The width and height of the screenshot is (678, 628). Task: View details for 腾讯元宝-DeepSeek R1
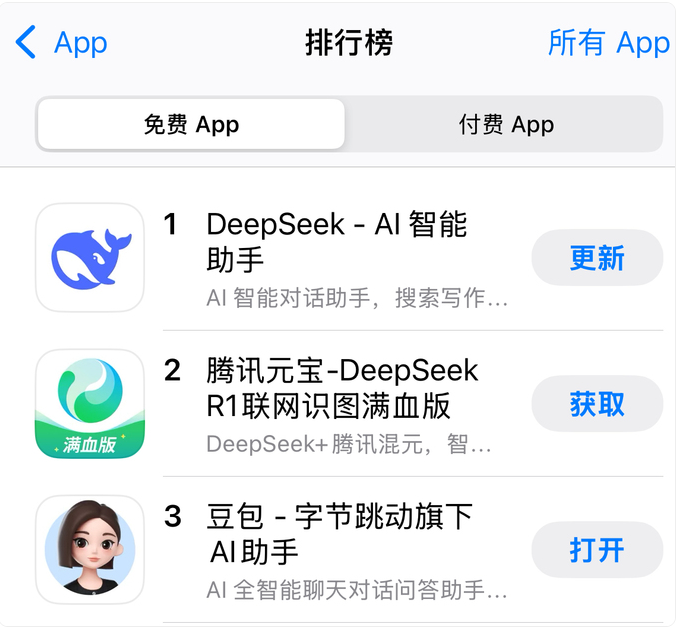pyautogui.click(x=342, y=388)
